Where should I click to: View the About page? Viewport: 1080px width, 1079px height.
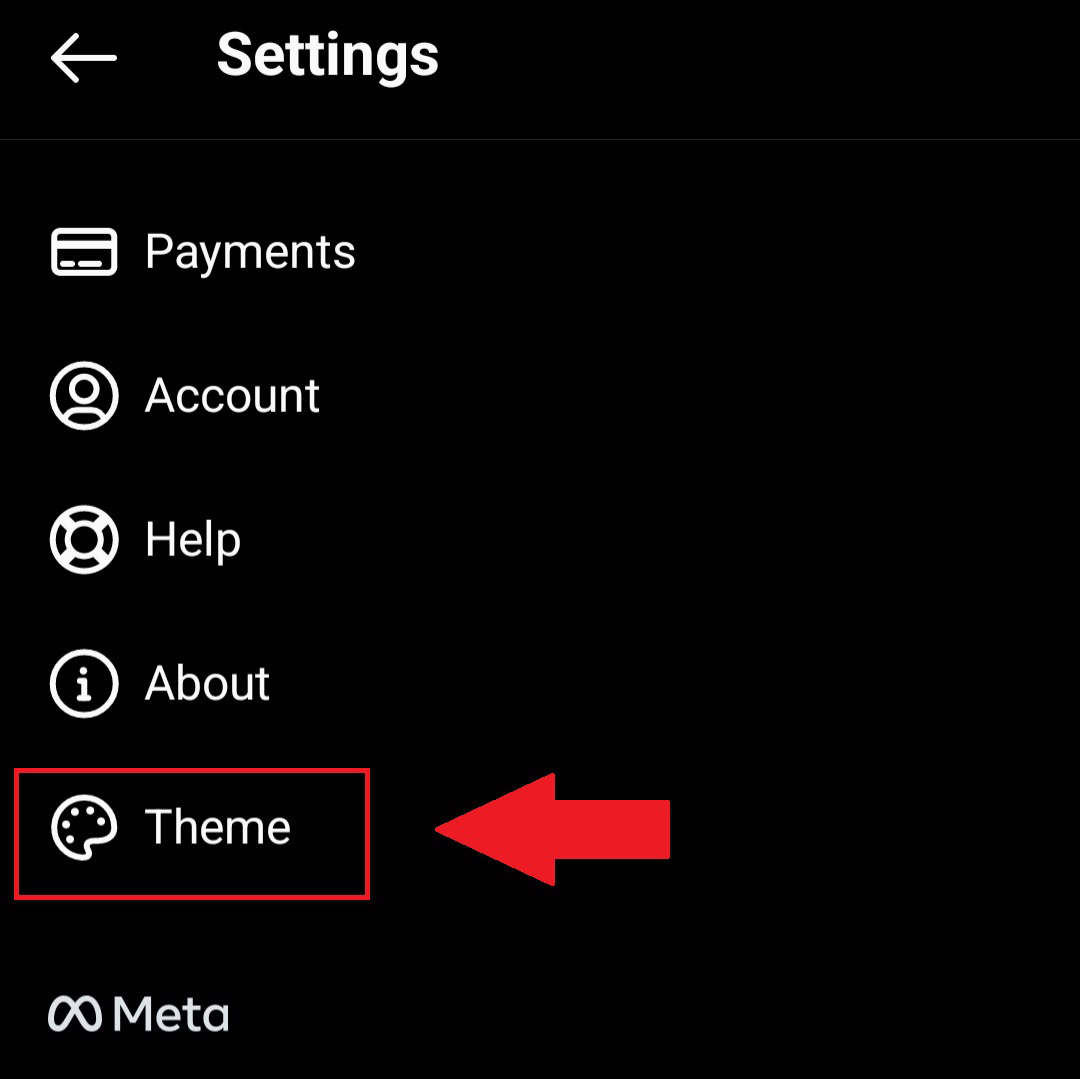point(207,684)
